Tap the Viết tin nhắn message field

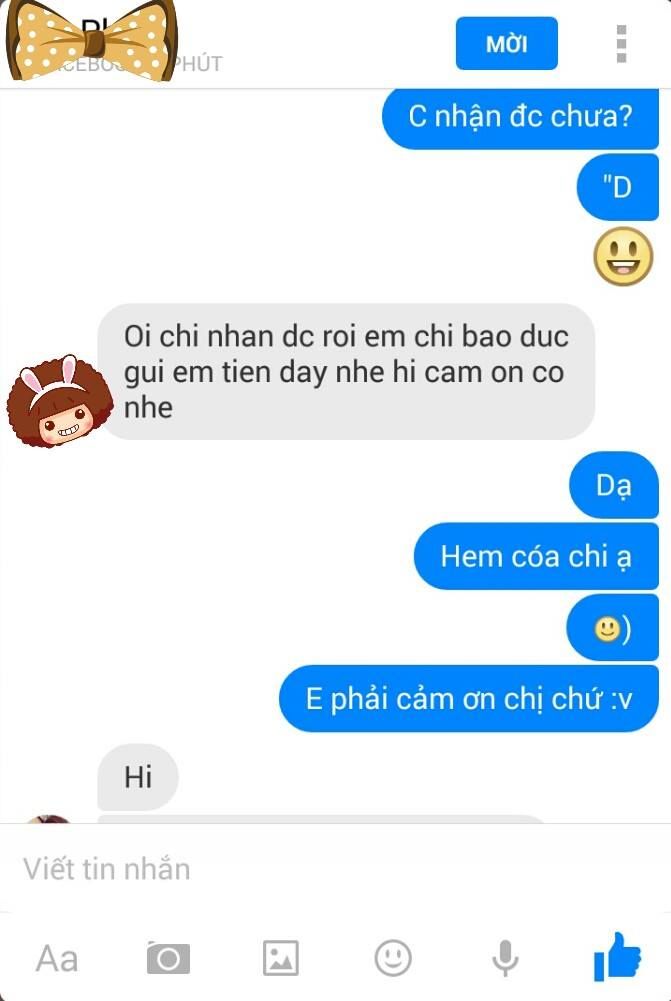click(300, 868)
